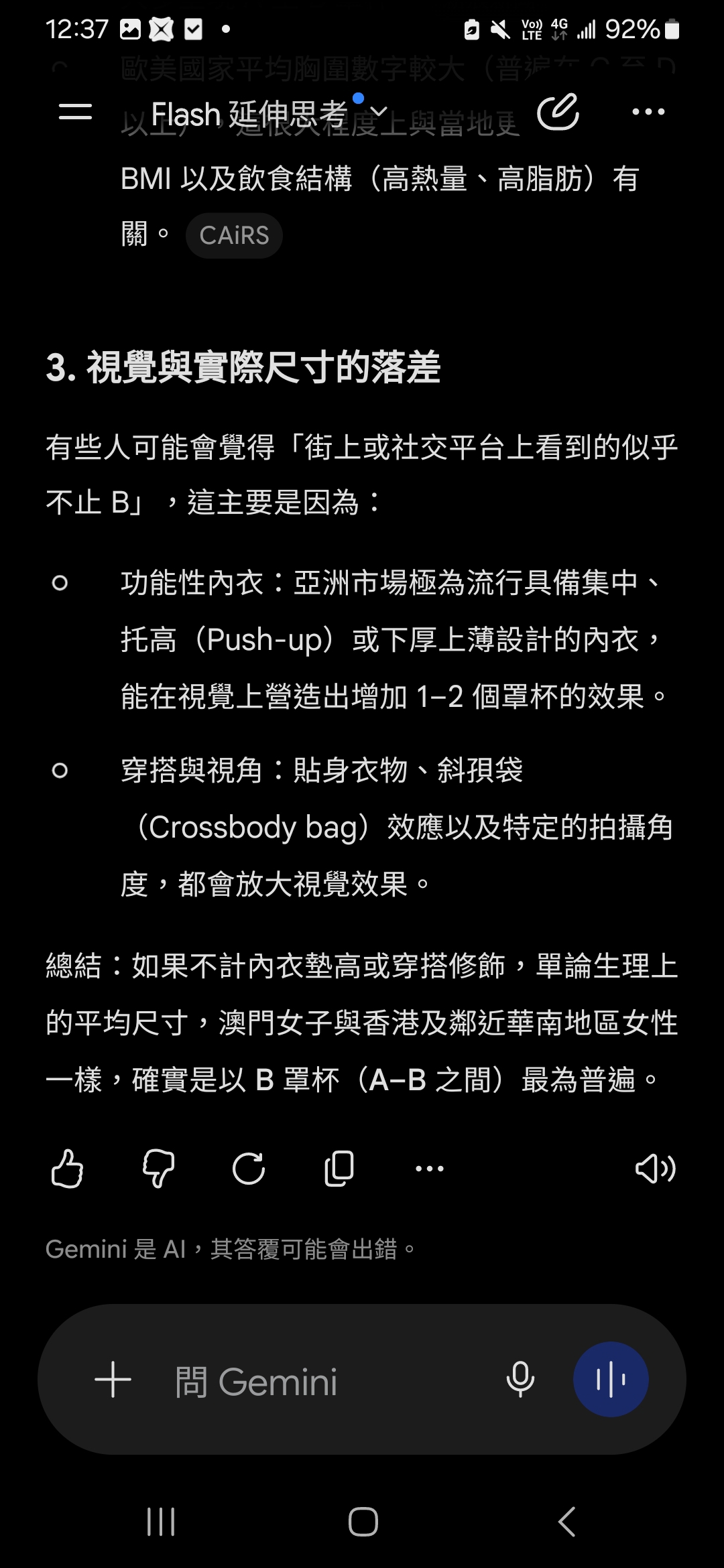Open recent apps from the navigation bar
The image size is (724, 1568).
(161, 1522)
